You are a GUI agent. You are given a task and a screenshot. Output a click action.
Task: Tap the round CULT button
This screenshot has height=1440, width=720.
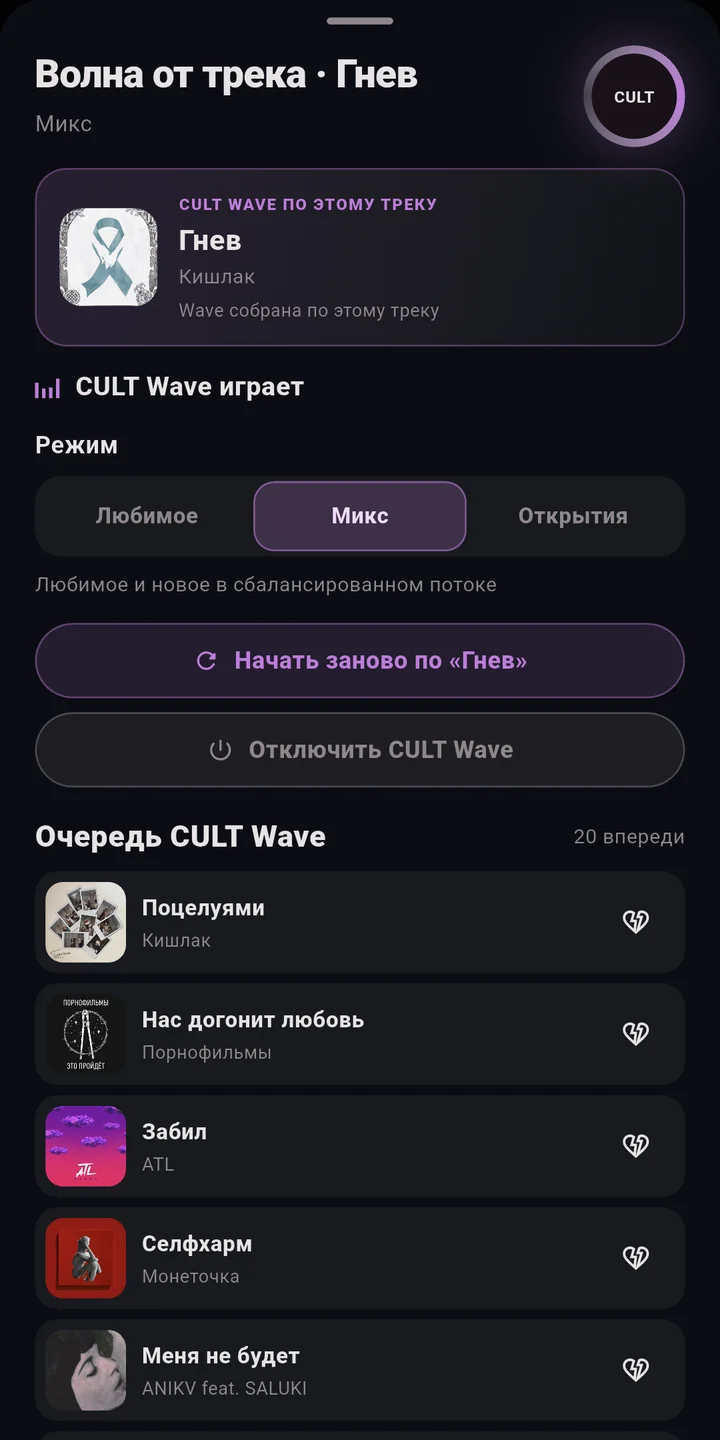click(634, 97)
